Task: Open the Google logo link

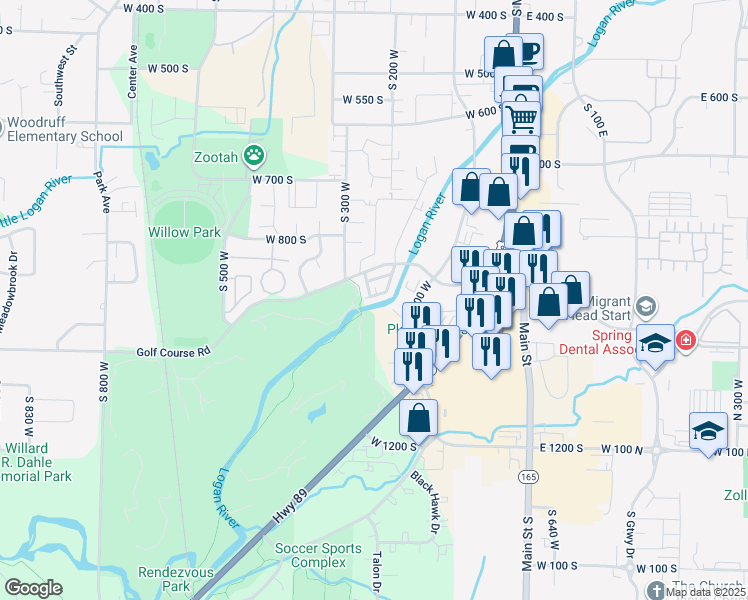Action: (x=33, y=588)
